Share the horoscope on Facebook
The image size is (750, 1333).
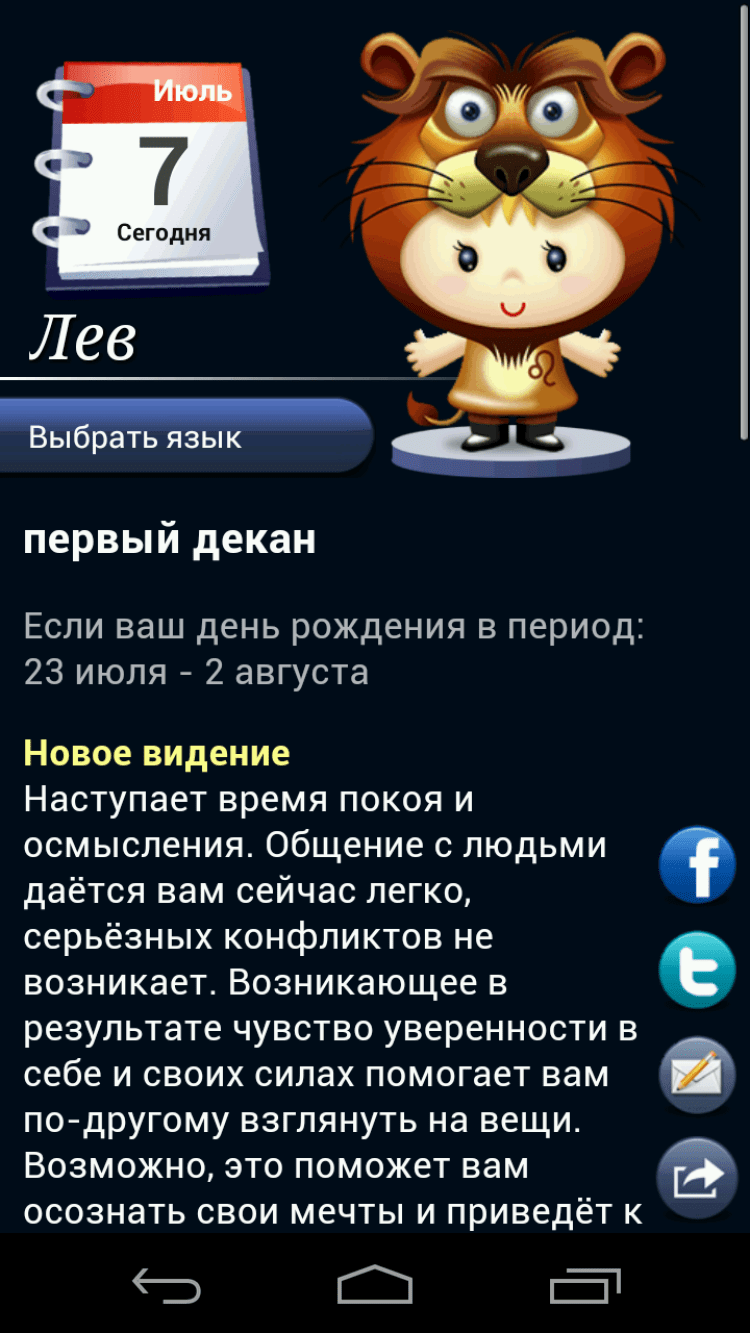pos(697,865)
